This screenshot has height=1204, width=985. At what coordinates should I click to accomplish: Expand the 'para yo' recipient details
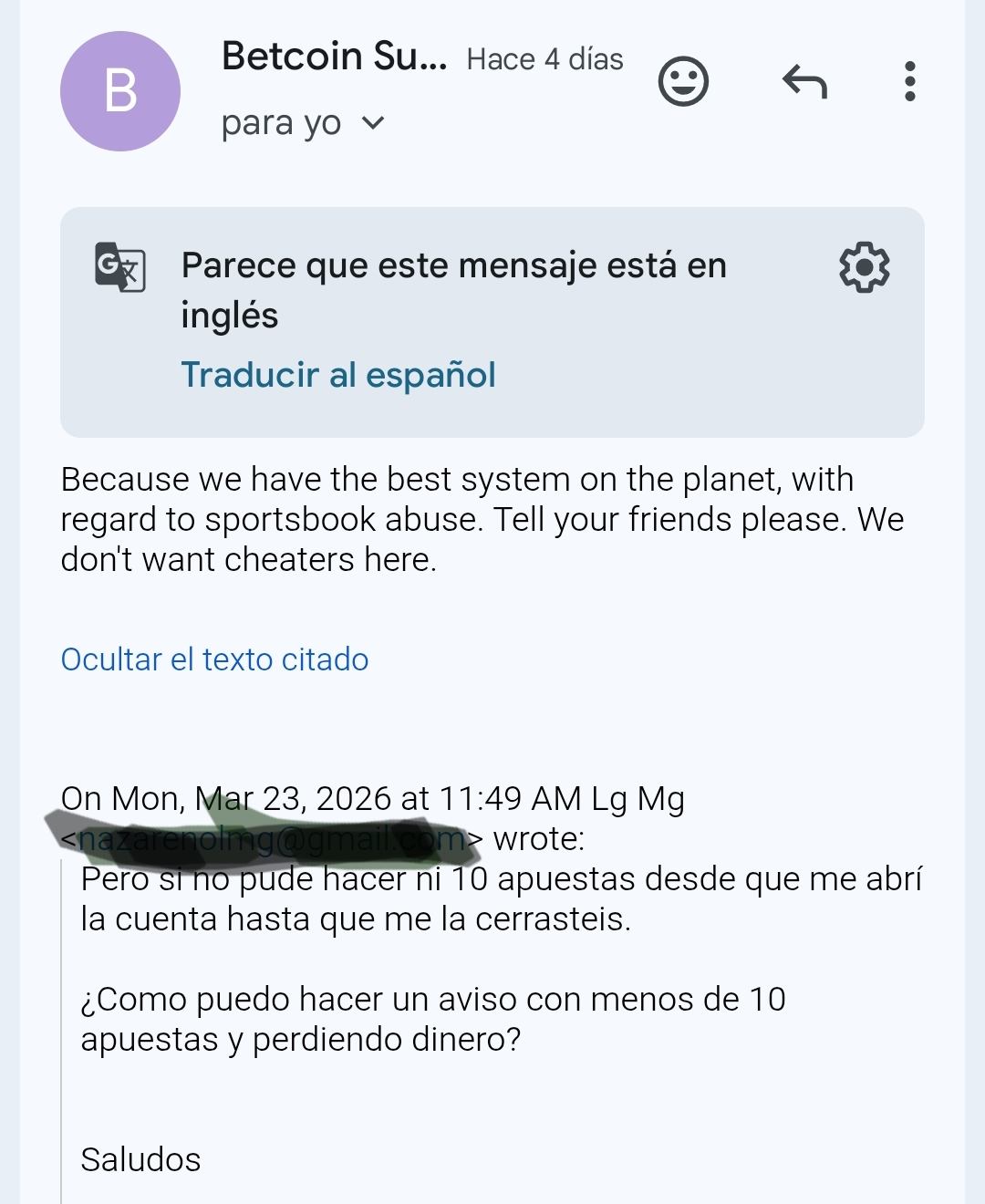[x=373, y=123]
